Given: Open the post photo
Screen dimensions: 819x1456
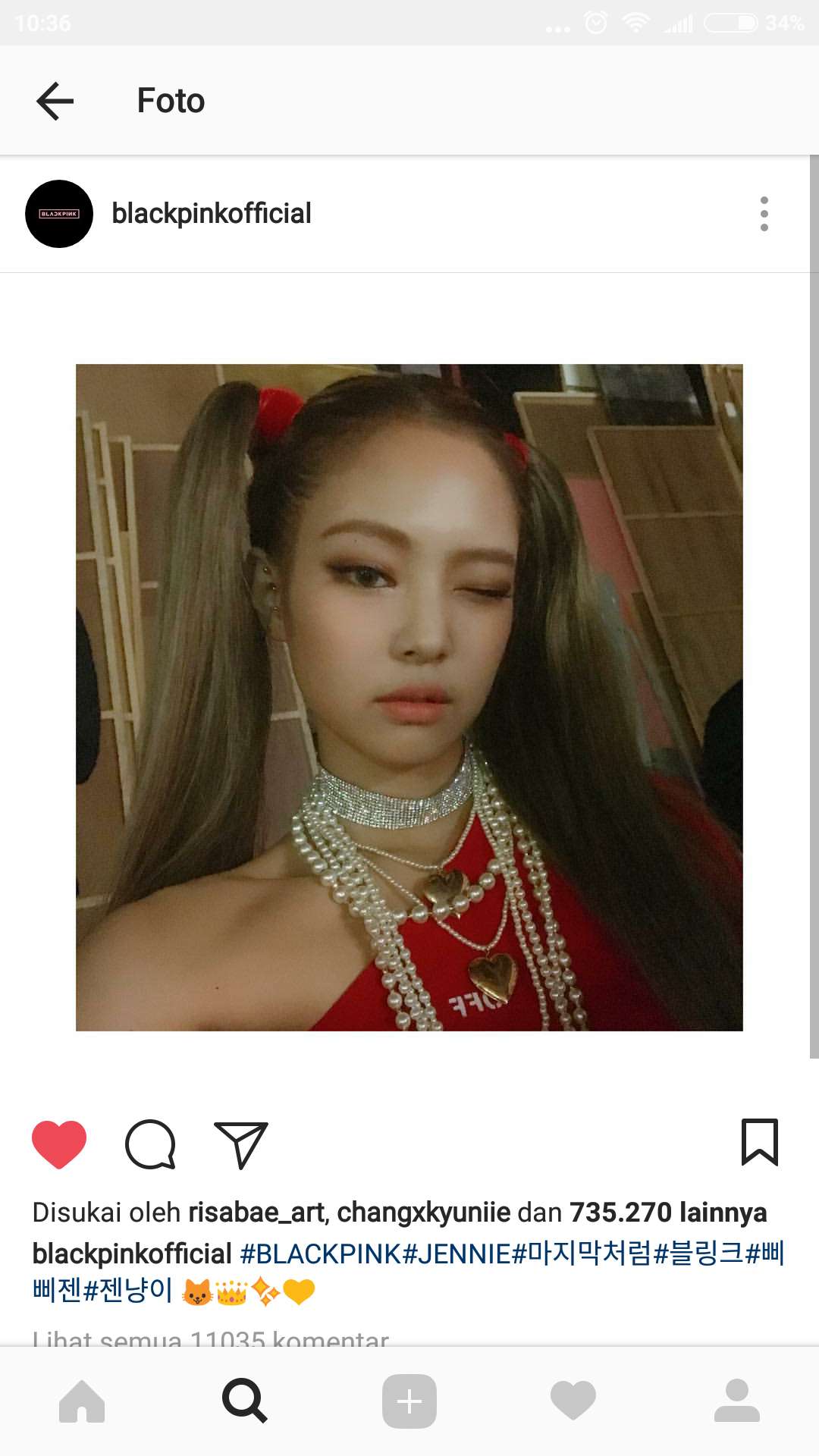Looking at the screenshot, I should 409,698.
